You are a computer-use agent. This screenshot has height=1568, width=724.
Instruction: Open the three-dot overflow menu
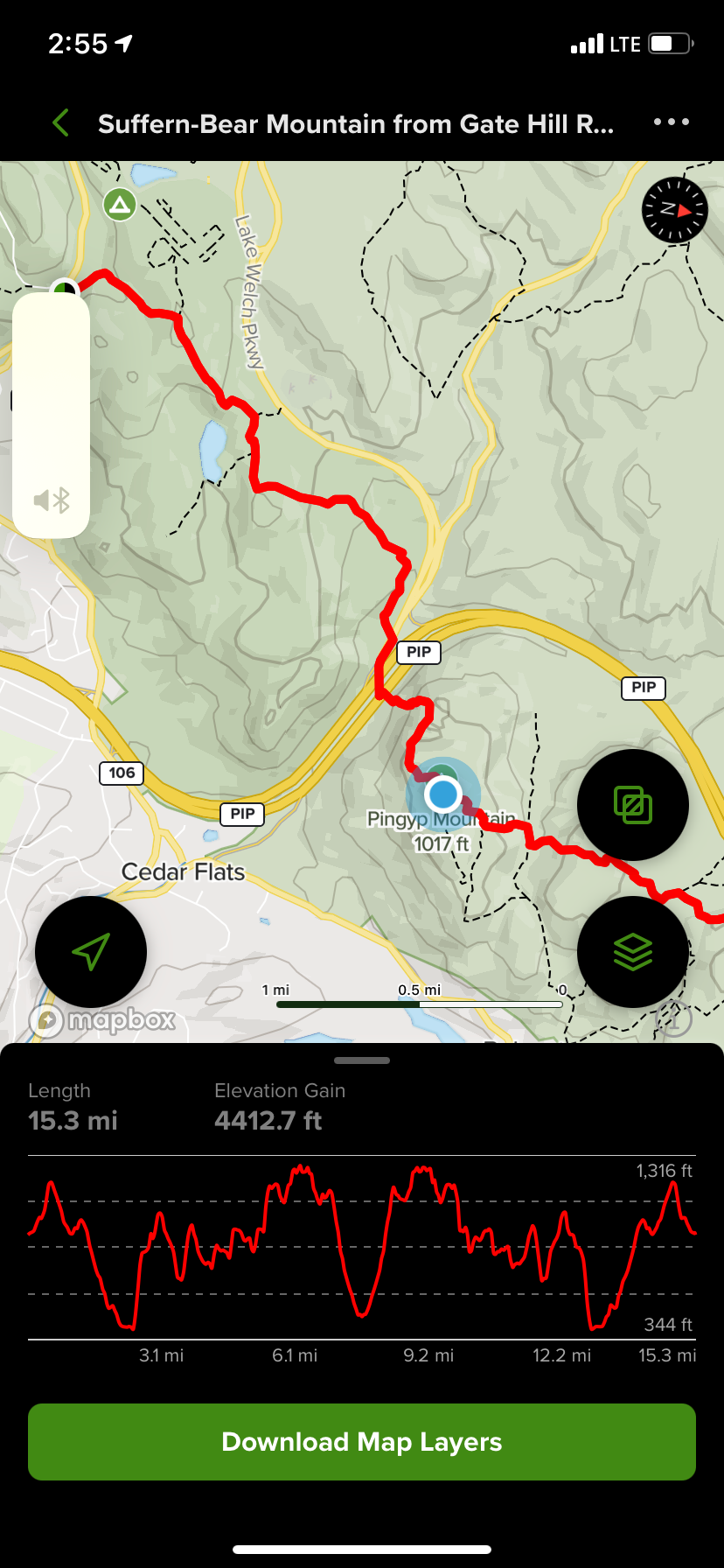coord(672,122)
